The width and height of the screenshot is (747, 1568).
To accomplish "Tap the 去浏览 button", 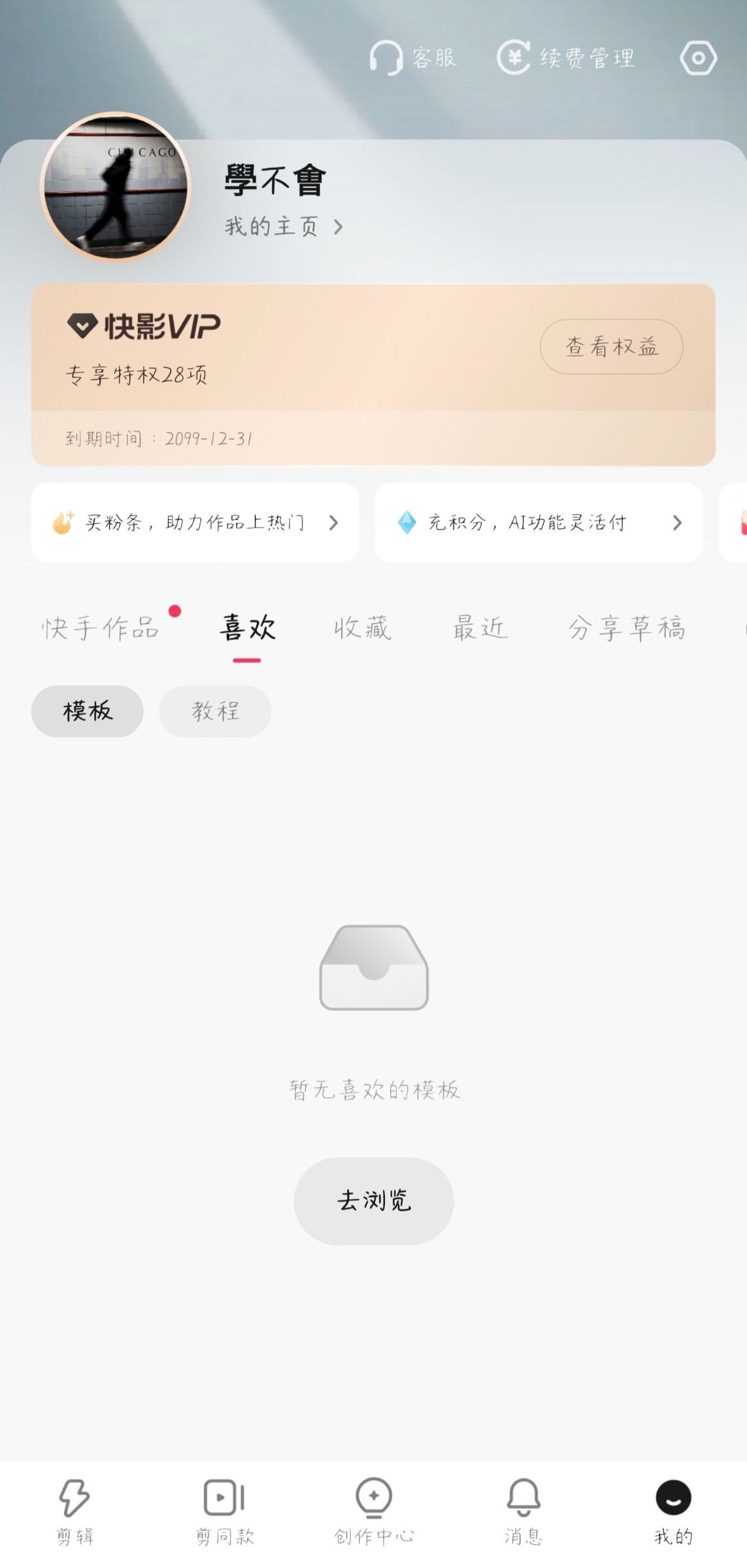I will (x=374, y=1201).
